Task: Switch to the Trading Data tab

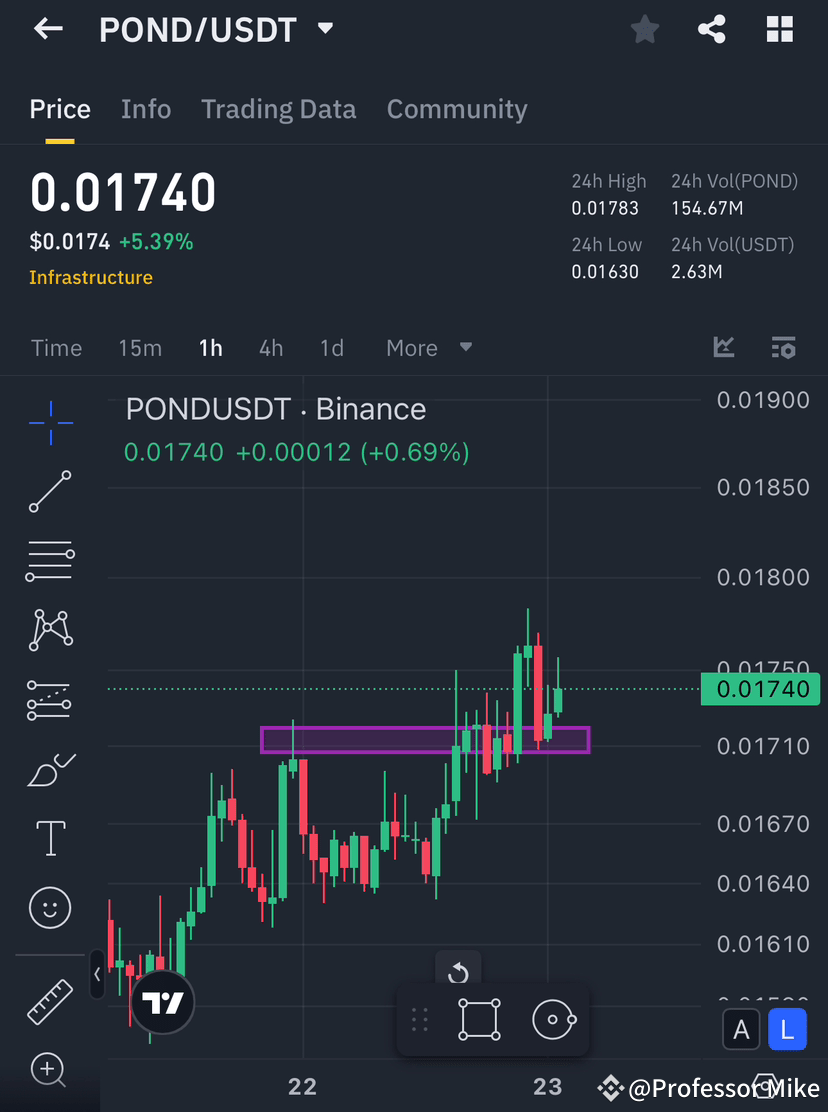Action: [278, 109]
